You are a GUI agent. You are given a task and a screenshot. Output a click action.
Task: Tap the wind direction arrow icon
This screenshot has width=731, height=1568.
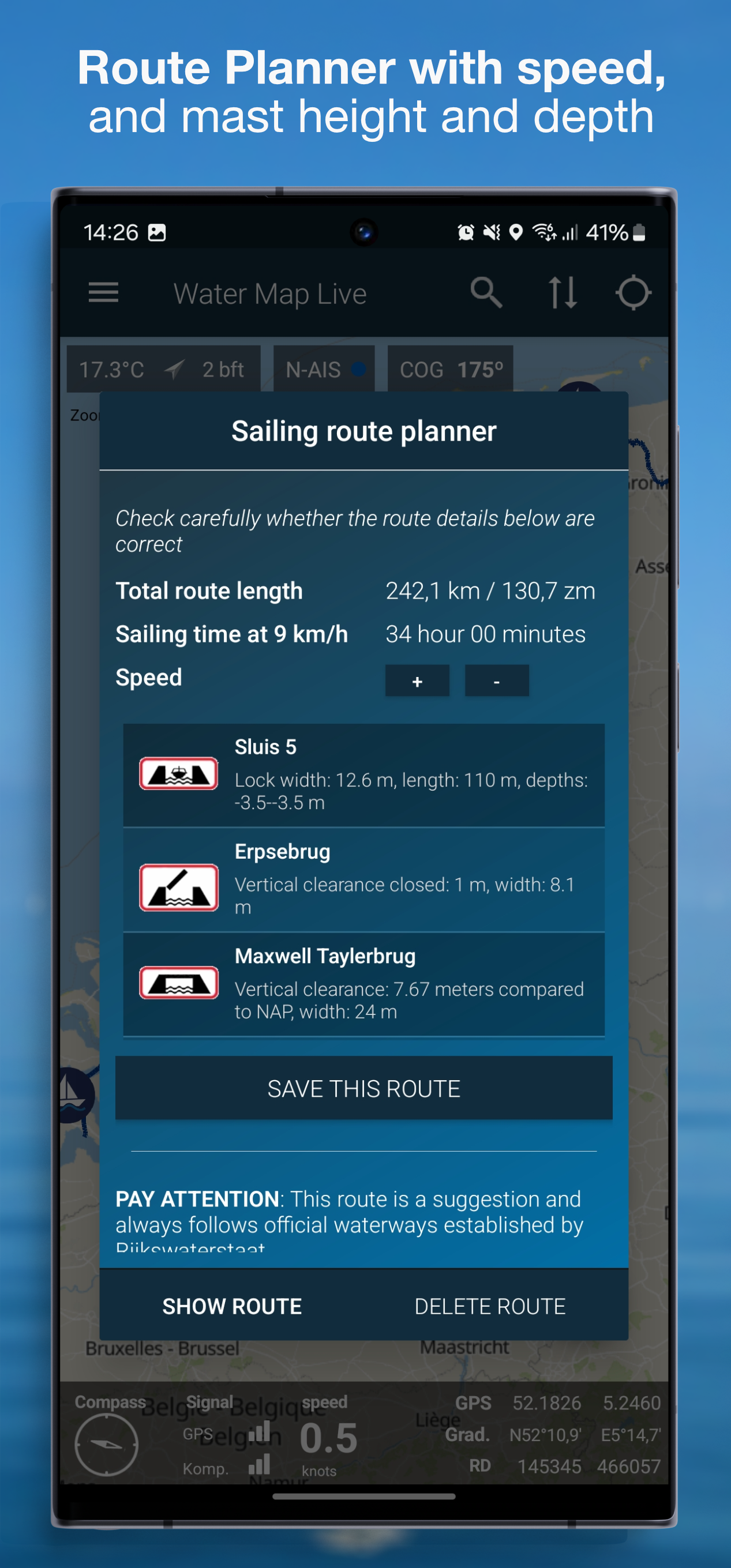click(x=175, y=368)
